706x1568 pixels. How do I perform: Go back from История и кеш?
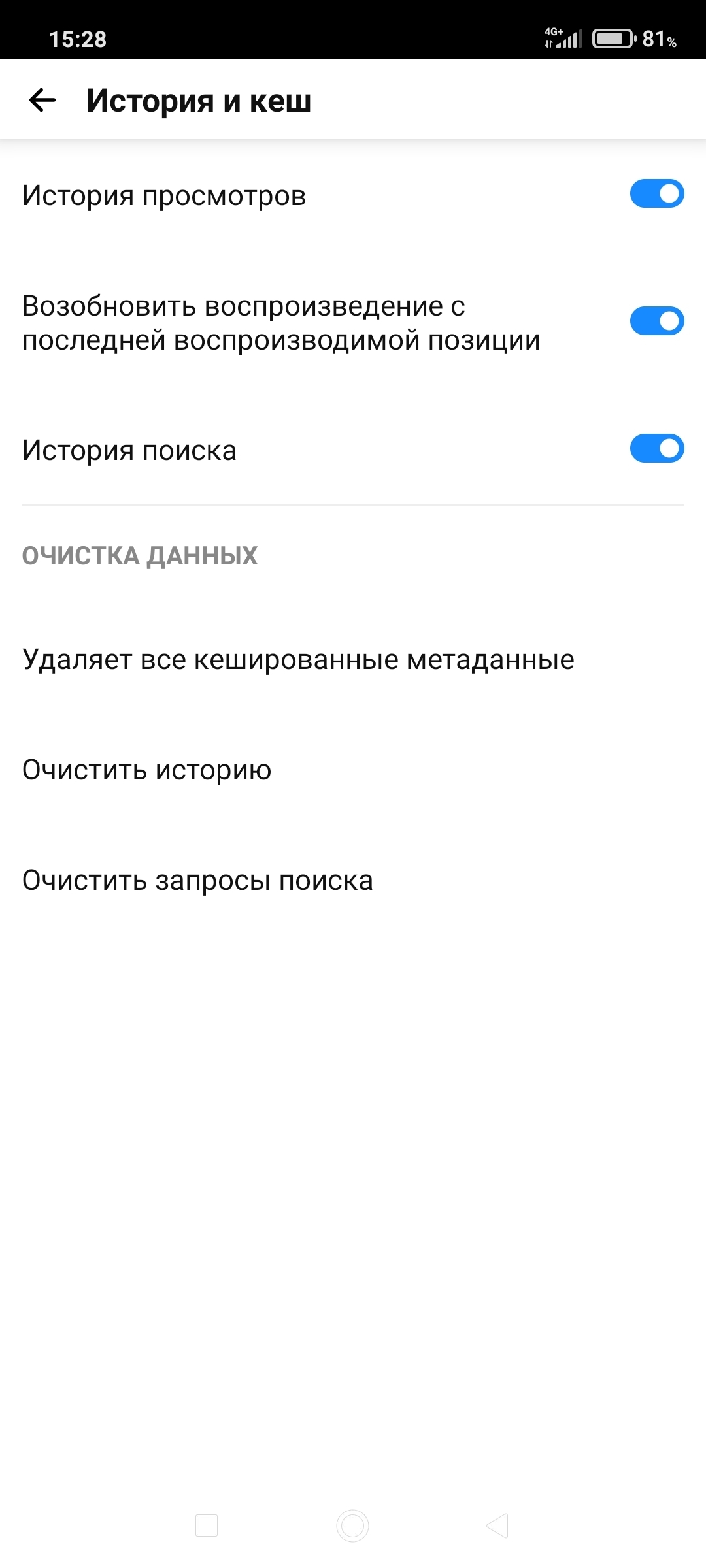[43, 101]
